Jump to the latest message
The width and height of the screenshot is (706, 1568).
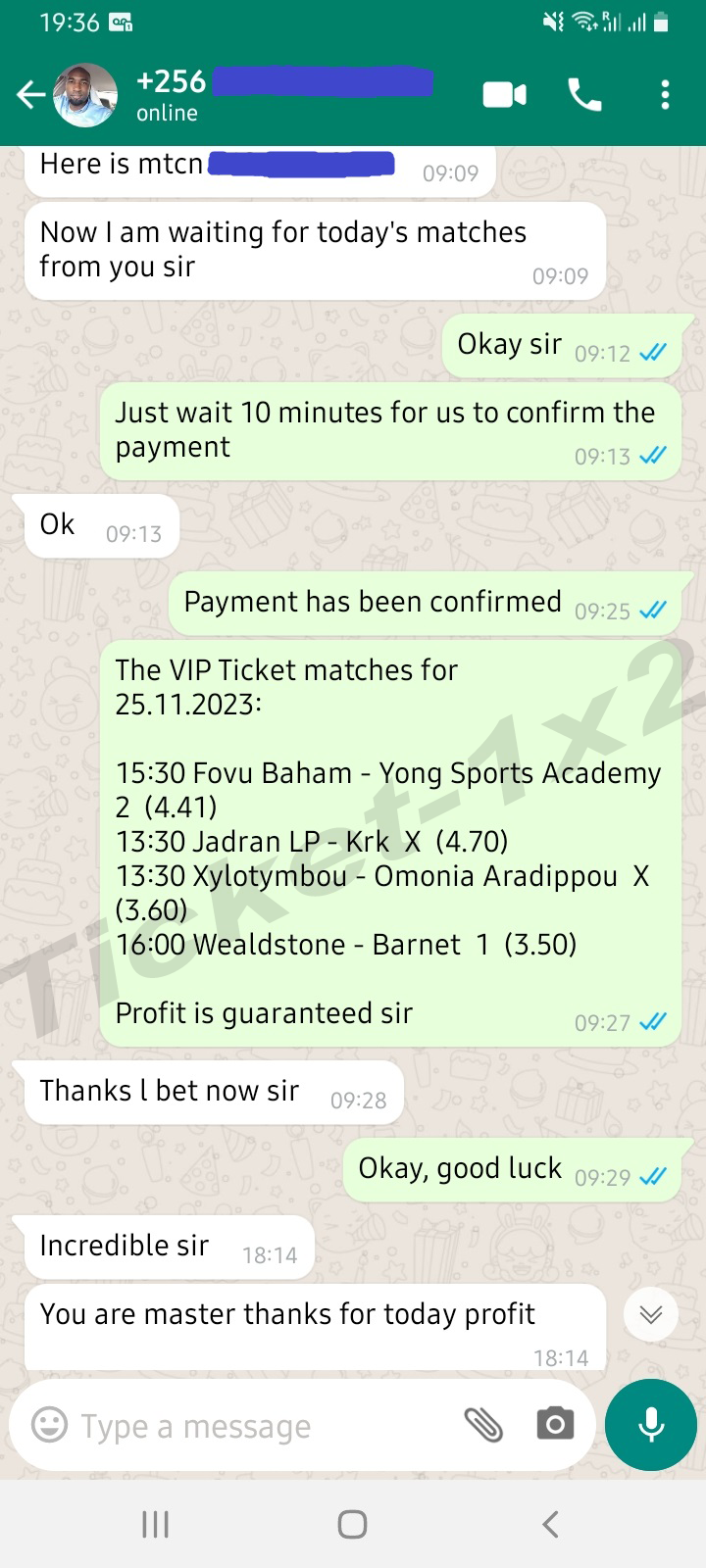651,1314
